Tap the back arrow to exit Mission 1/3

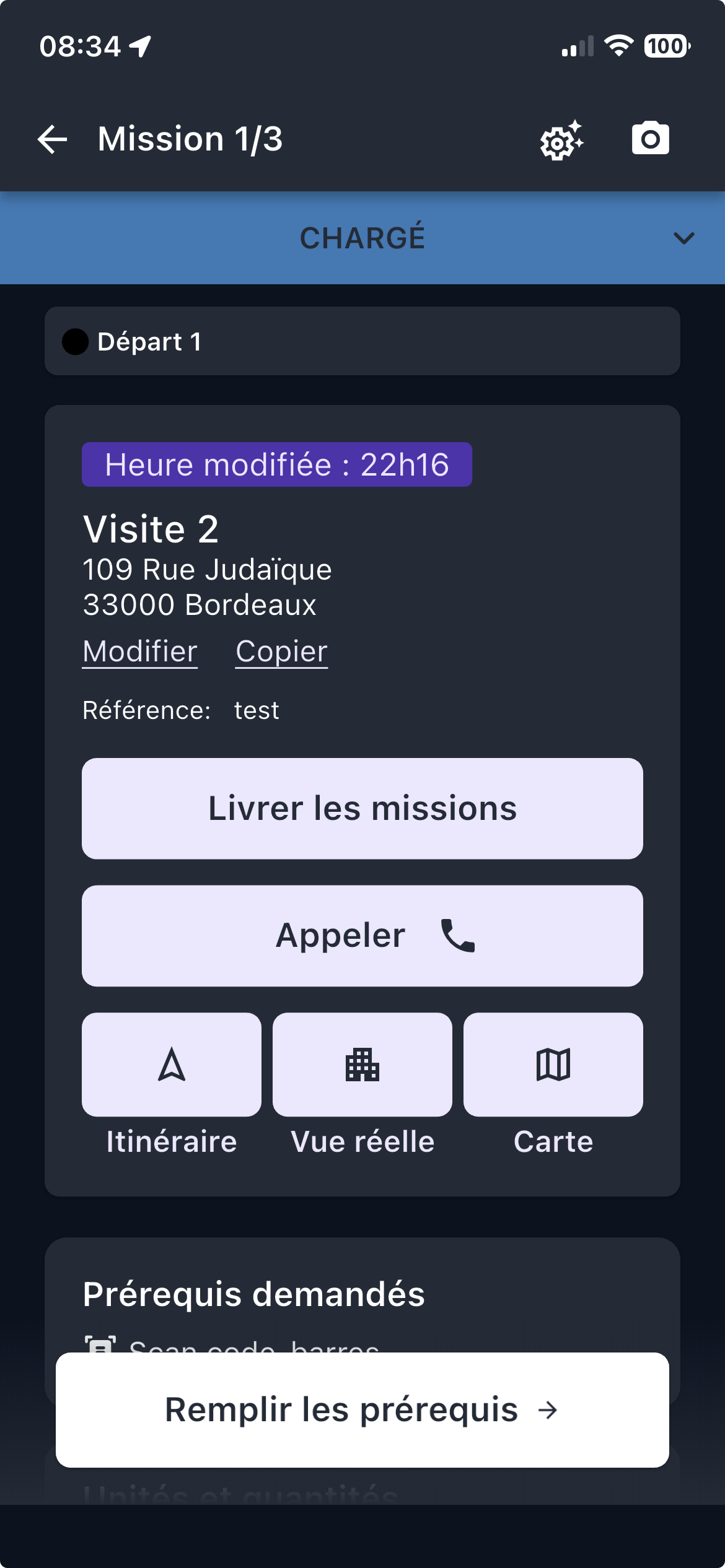(x=52, y=139)
